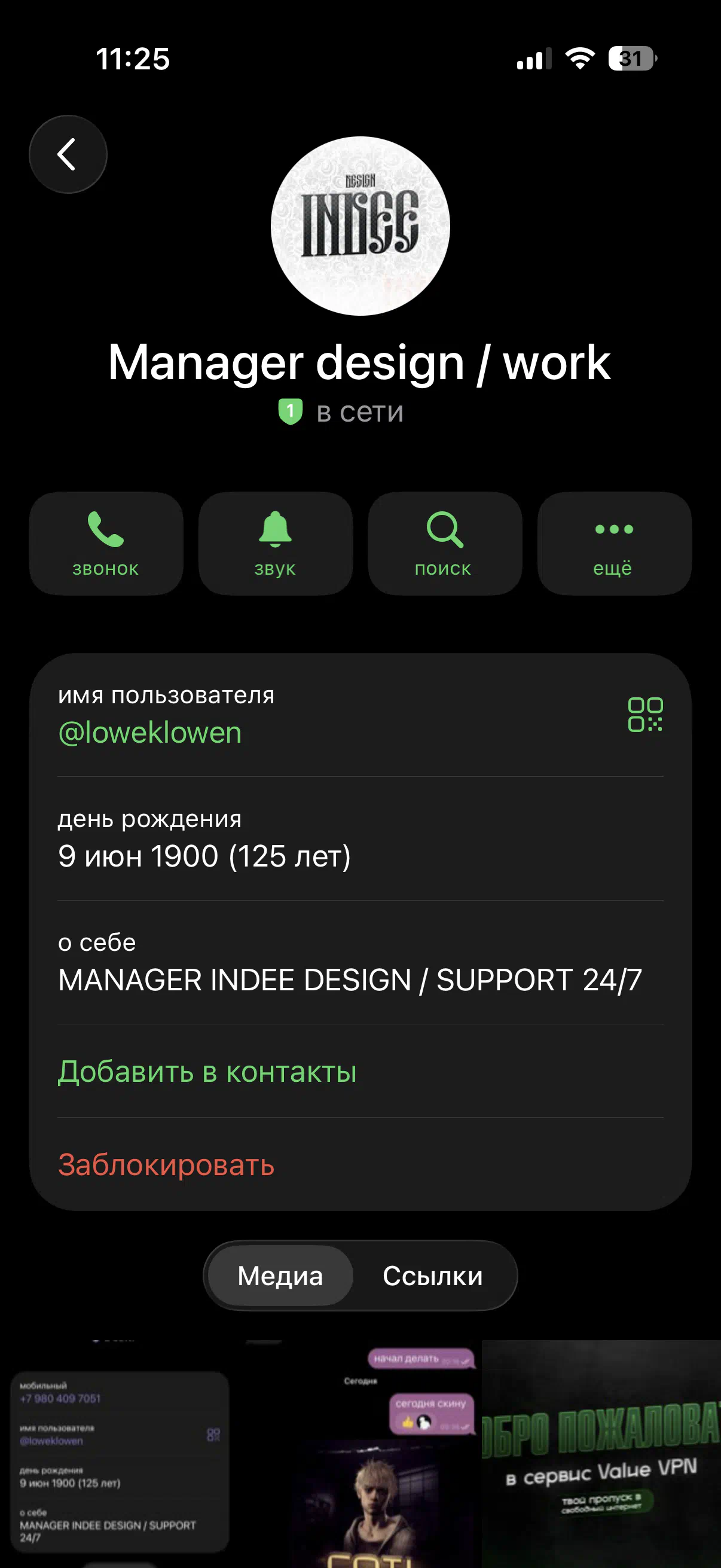Open the profile screenshot media thumbnail
The width and height of the screenshot is (721, 1568).
pyautogui.click(x=119, y=1455)
